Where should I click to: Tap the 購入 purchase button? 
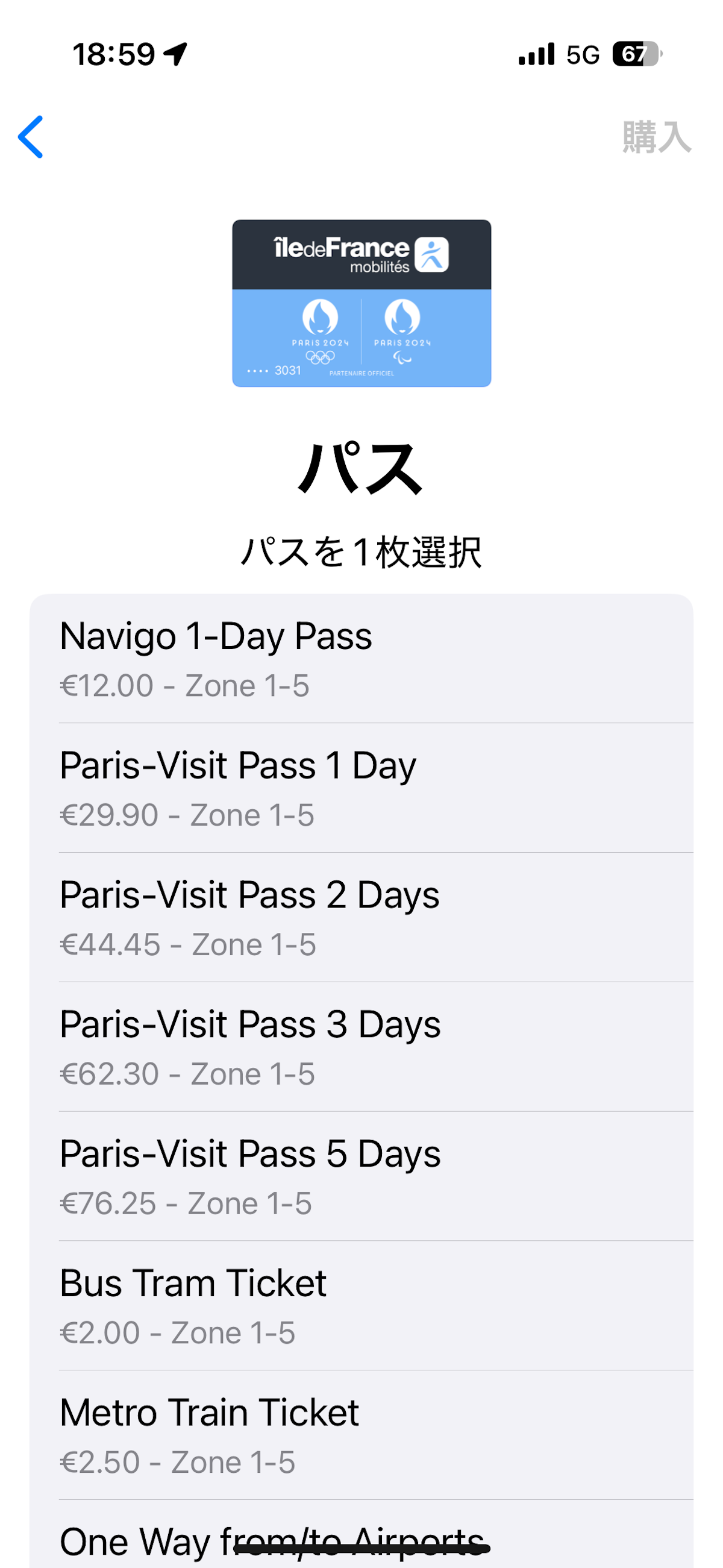[656, 137]
